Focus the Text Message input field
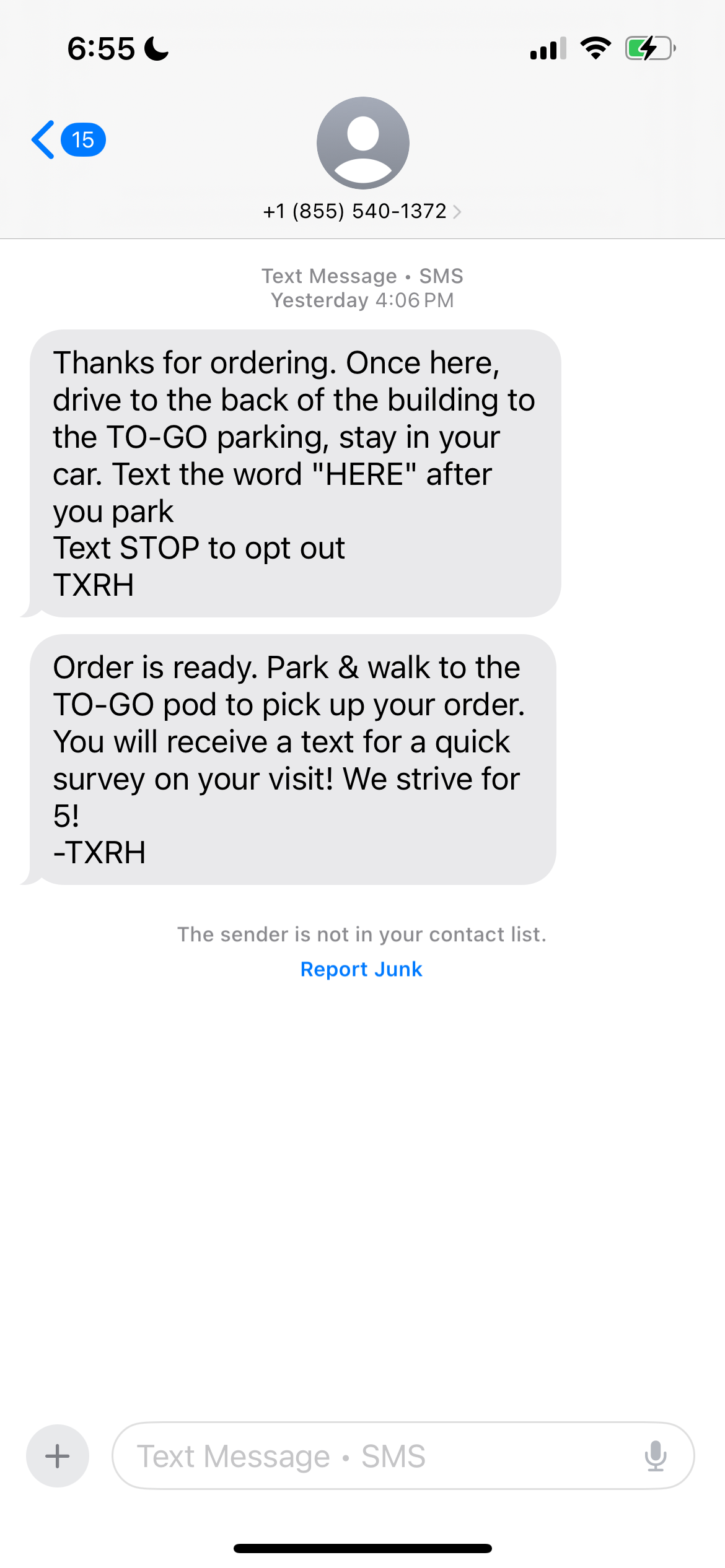Screen dimensions: 725x1568 (x=372, y=1456)
